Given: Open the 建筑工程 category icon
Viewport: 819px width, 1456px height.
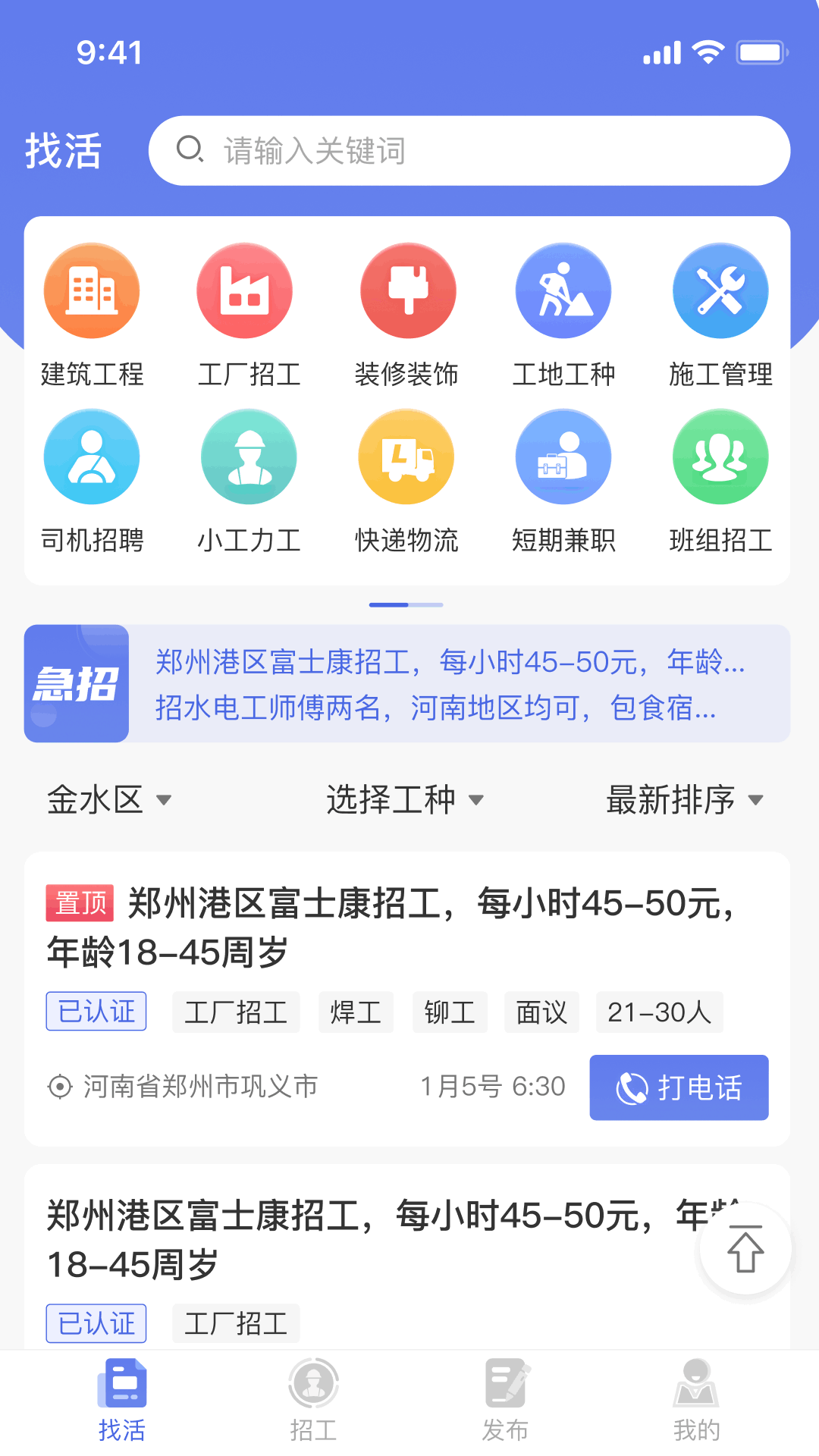Looking at the screenshot, I should (91, 290).
